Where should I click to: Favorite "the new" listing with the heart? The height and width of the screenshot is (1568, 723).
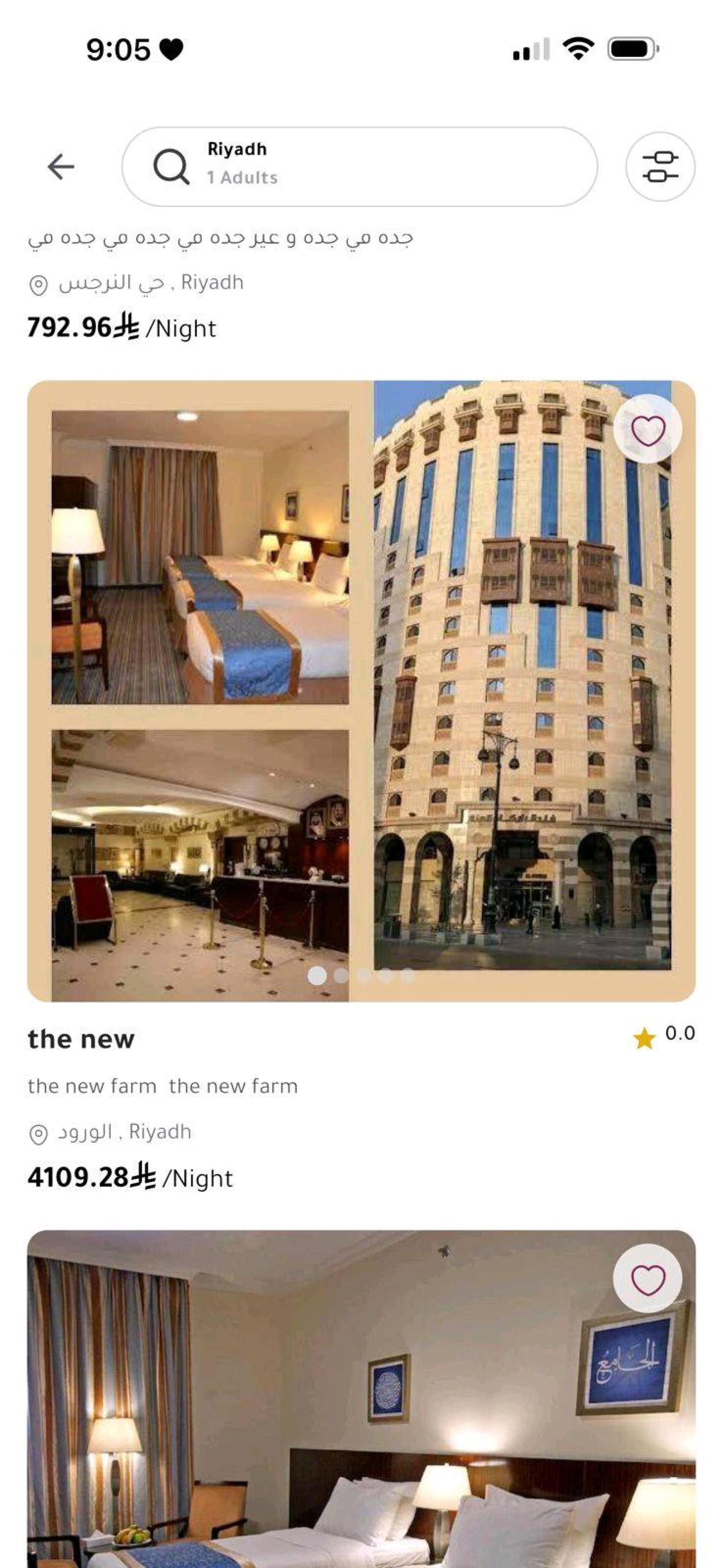(x=648, y=429)
